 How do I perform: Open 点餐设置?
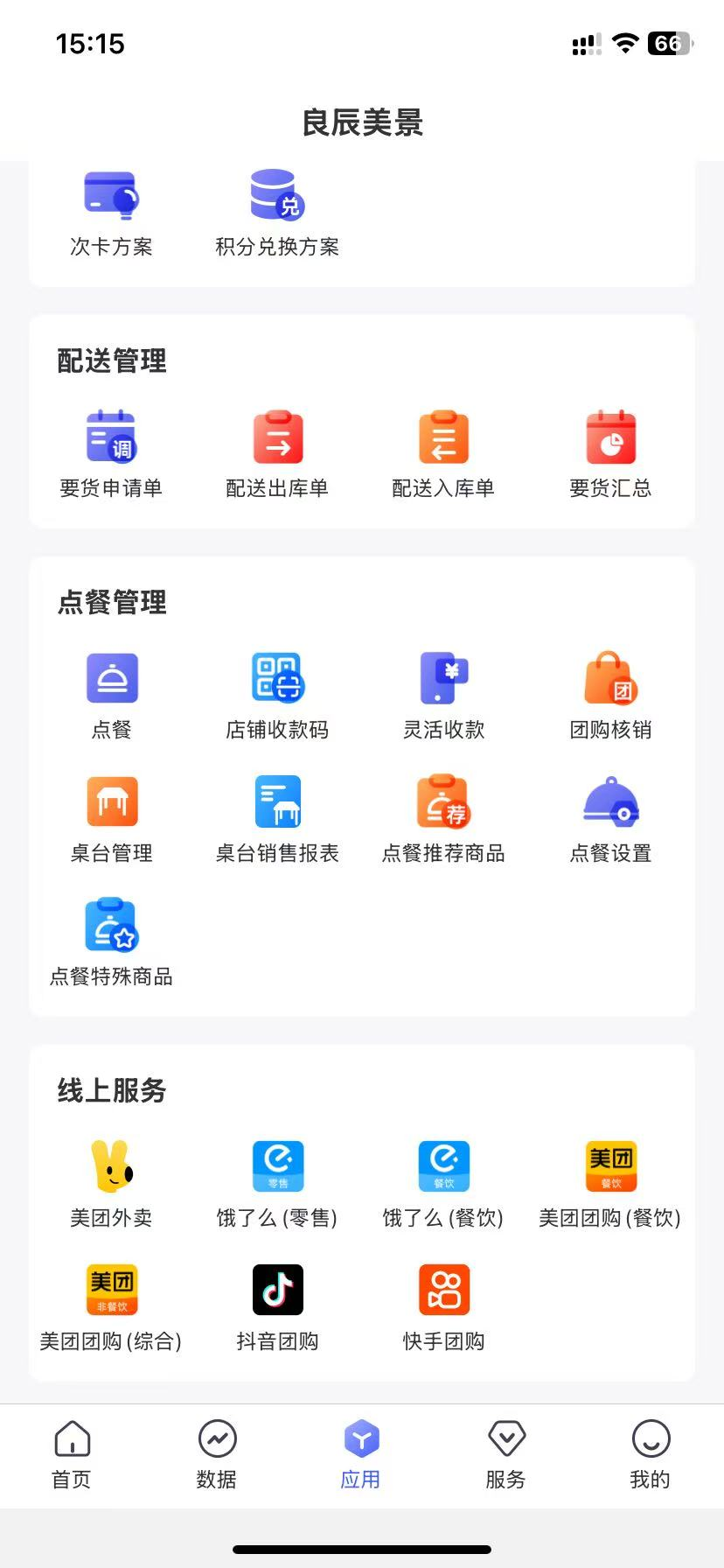[x=610, y=820]
